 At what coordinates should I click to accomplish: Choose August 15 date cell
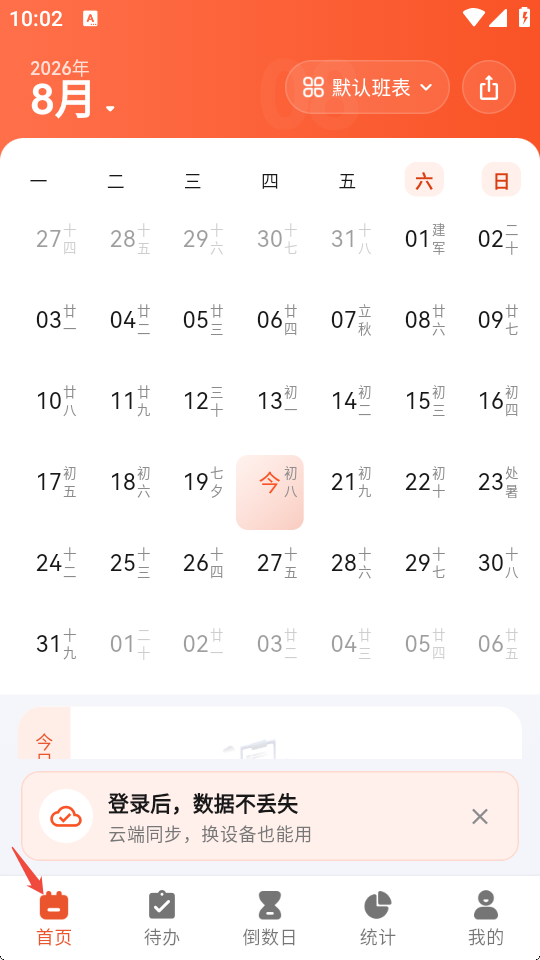click(x=425, y=400)
